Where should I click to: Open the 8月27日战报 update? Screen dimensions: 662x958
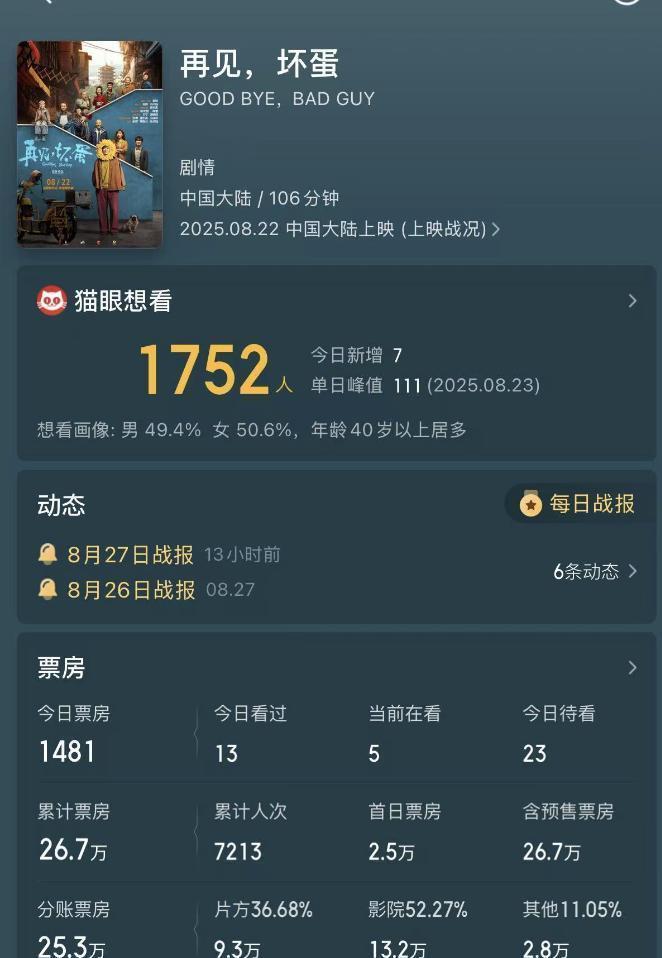(130, 555)
